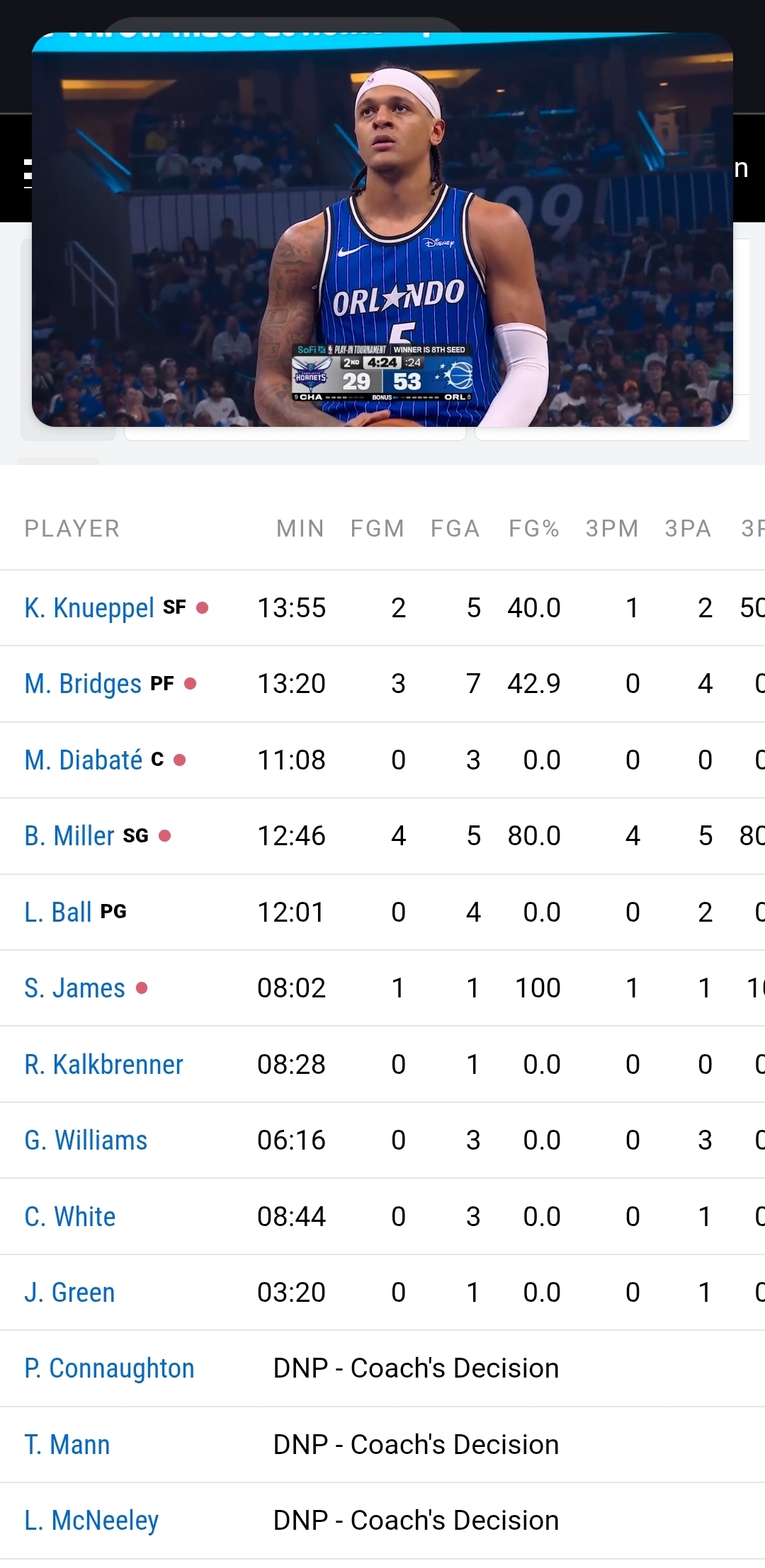Select B. Miller's player link
Image resolution: width=765 pixels, height=1568 pixels.
click(69, 836)
